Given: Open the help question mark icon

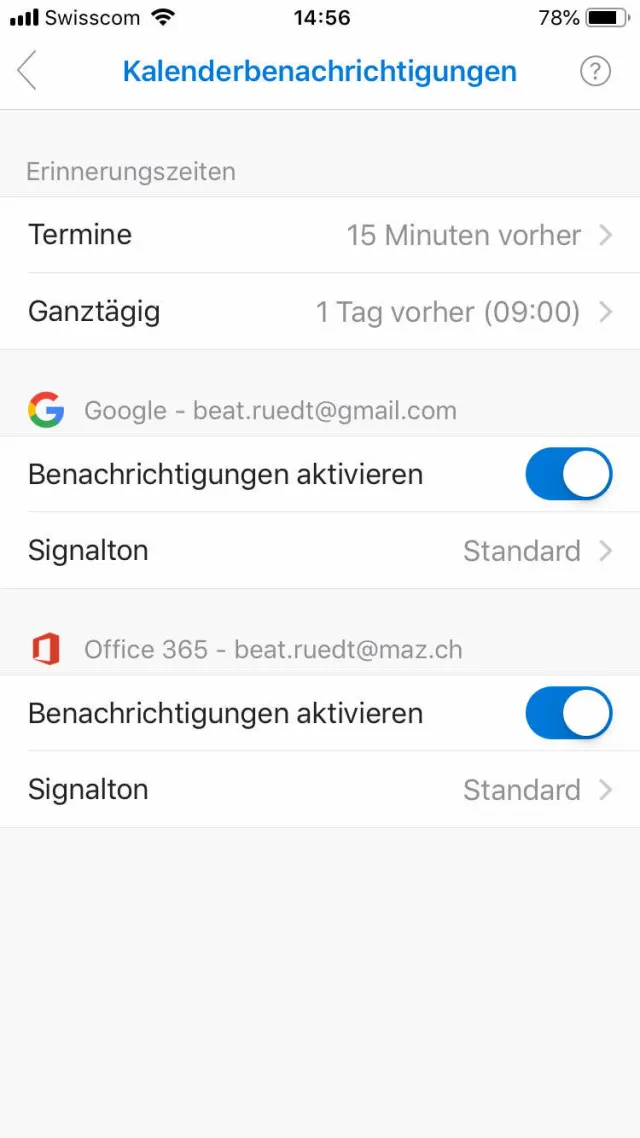Looking at the screenshot, I should [x=595, y=71].
